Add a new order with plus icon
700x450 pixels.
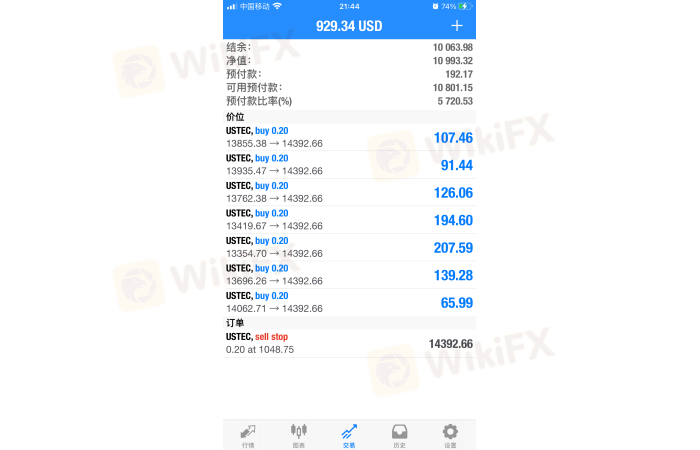(x=457, y=25)
